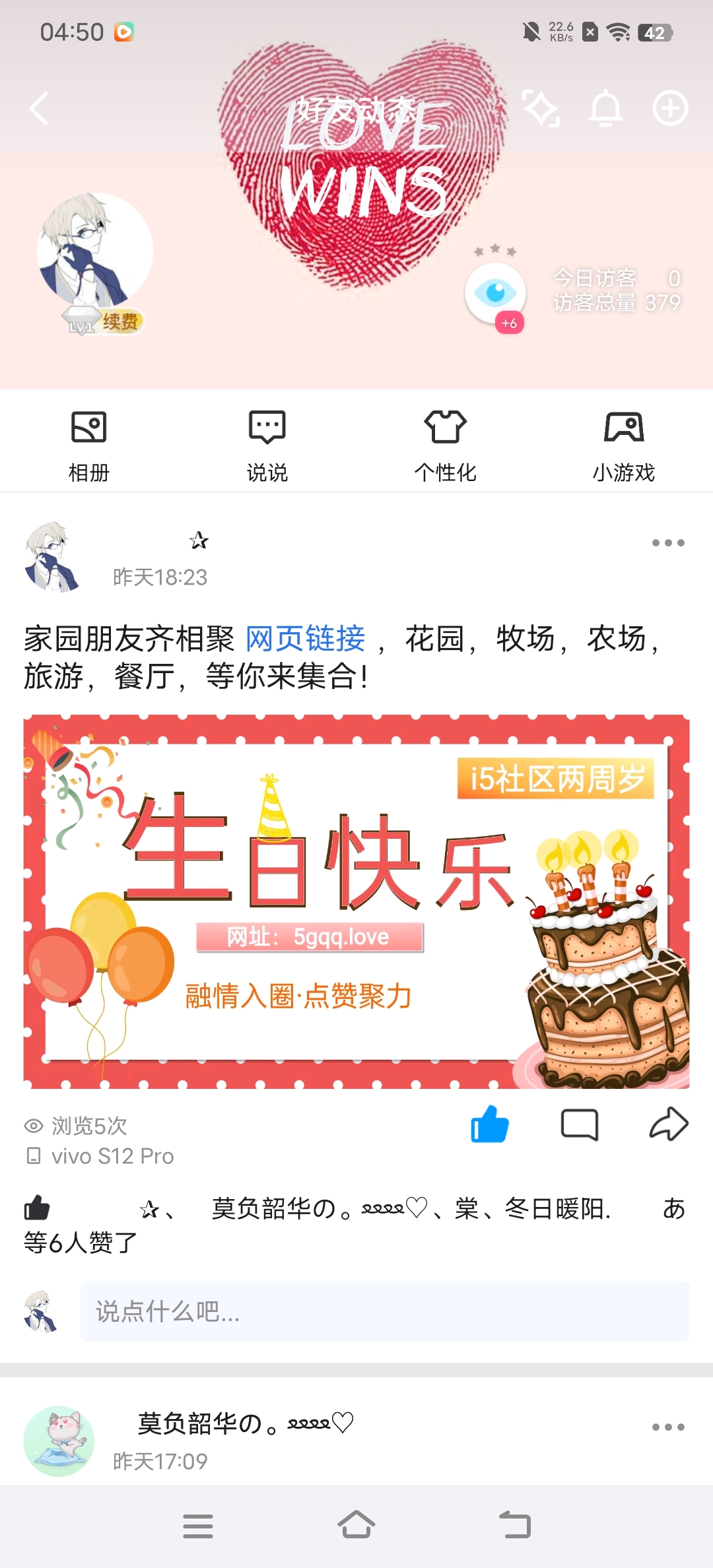
Task: Open the 个性化 personalization section
Action: point(446,444)
